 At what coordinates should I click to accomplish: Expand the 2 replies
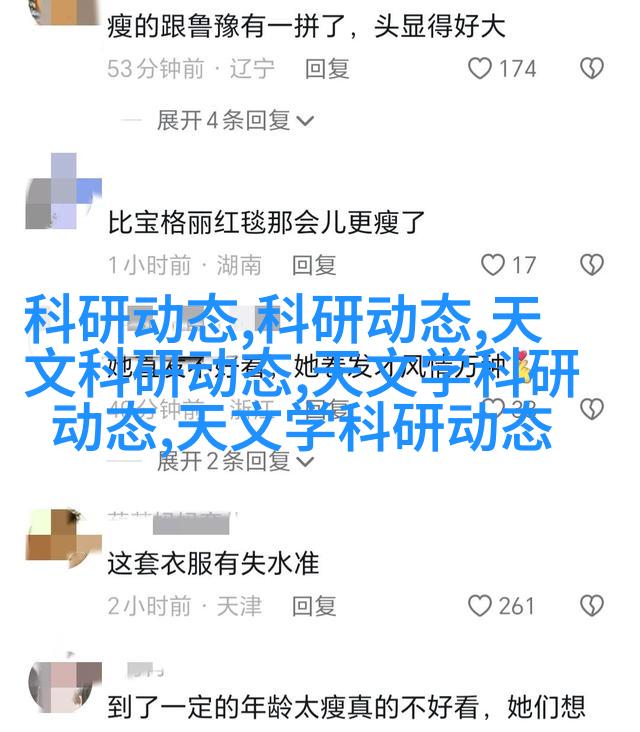pyautogui.click(x=235, y=461)
